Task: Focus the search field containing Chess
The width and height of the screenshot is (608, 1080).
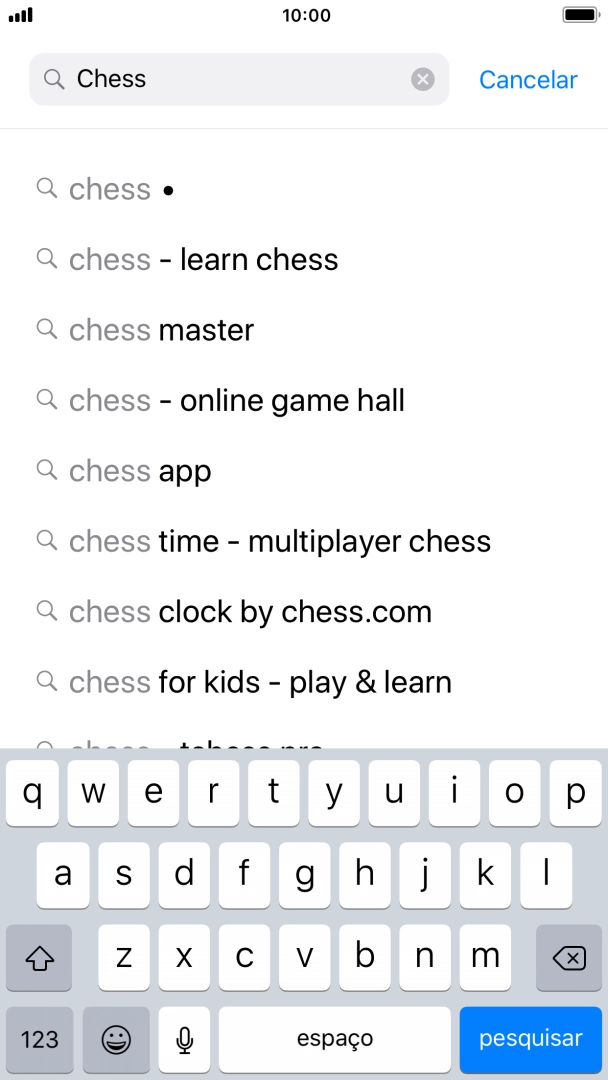Action: pos(240,79)
